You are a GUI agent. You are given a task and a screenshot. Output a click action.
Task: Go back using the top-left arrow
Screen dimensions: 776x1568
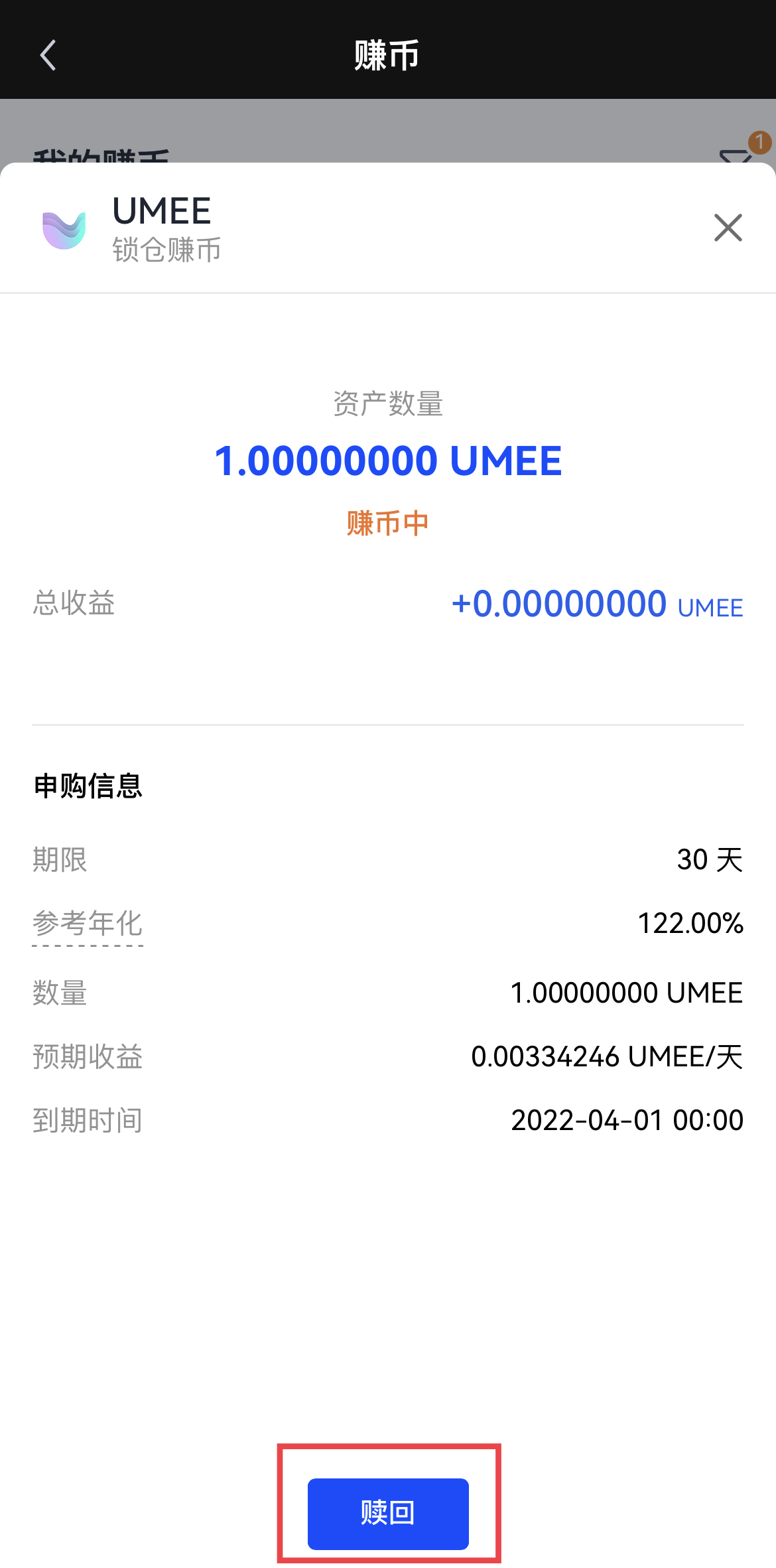pyautogui.click(x=48, y=55)
